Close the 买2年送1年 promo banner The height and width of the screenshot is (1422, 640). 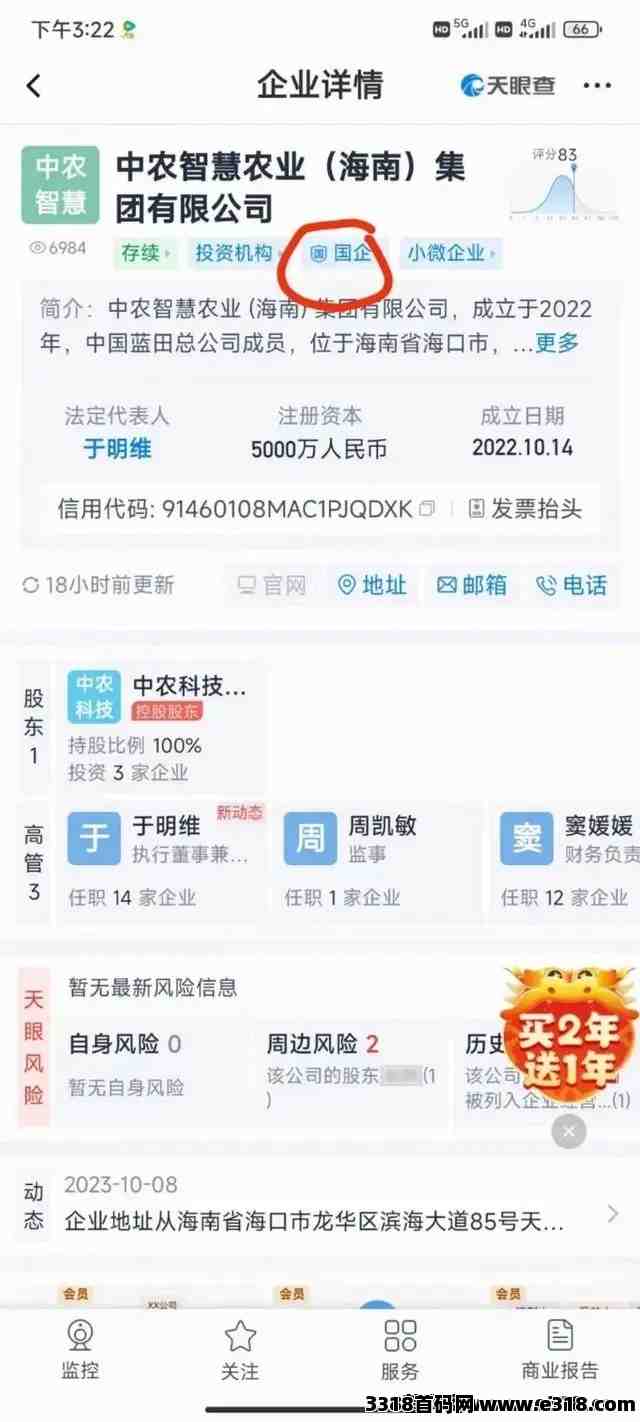pos(569,1131)
